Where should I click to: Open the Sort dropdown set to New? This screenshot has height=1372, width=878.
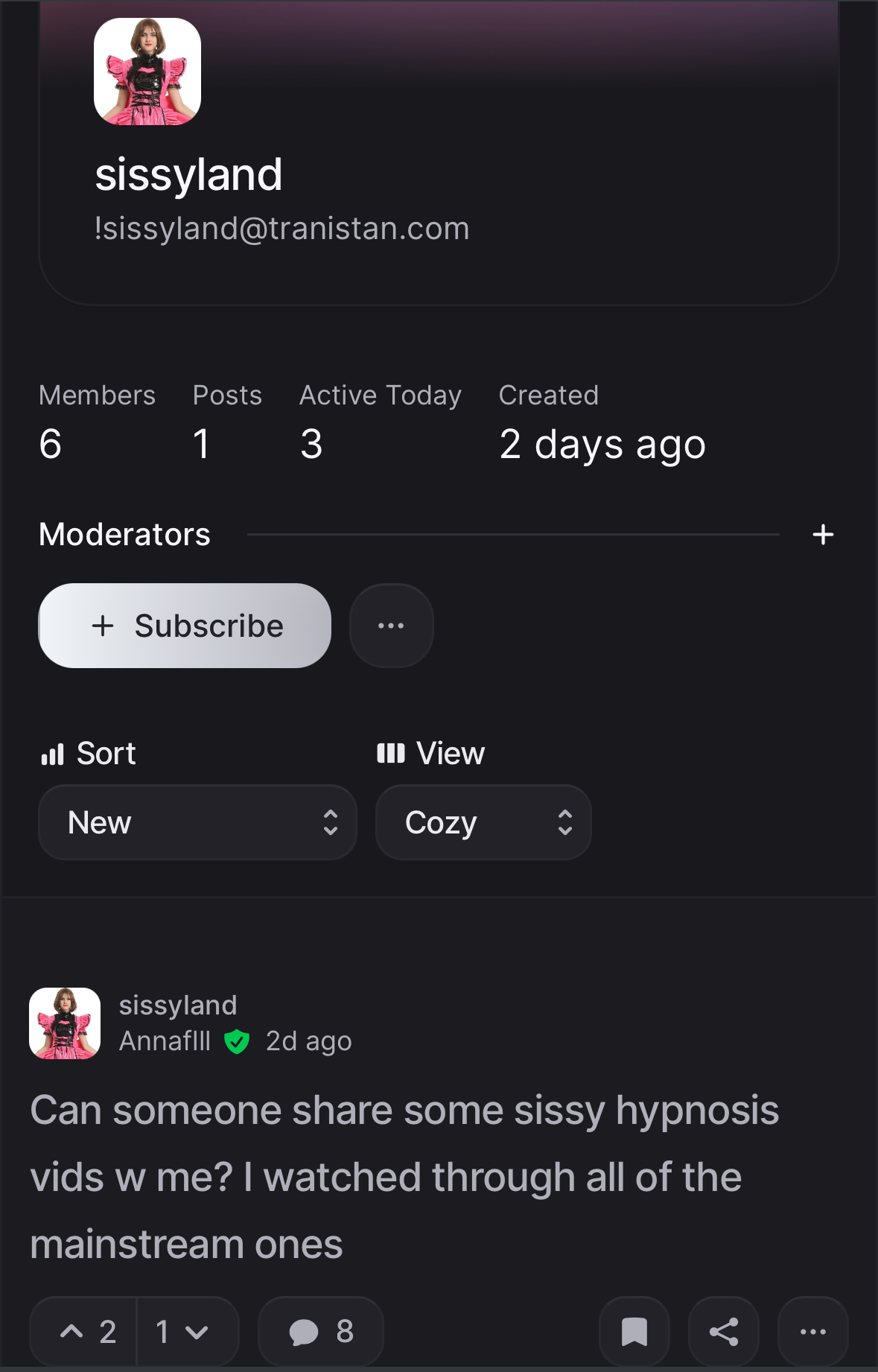(x=197, y=822)
